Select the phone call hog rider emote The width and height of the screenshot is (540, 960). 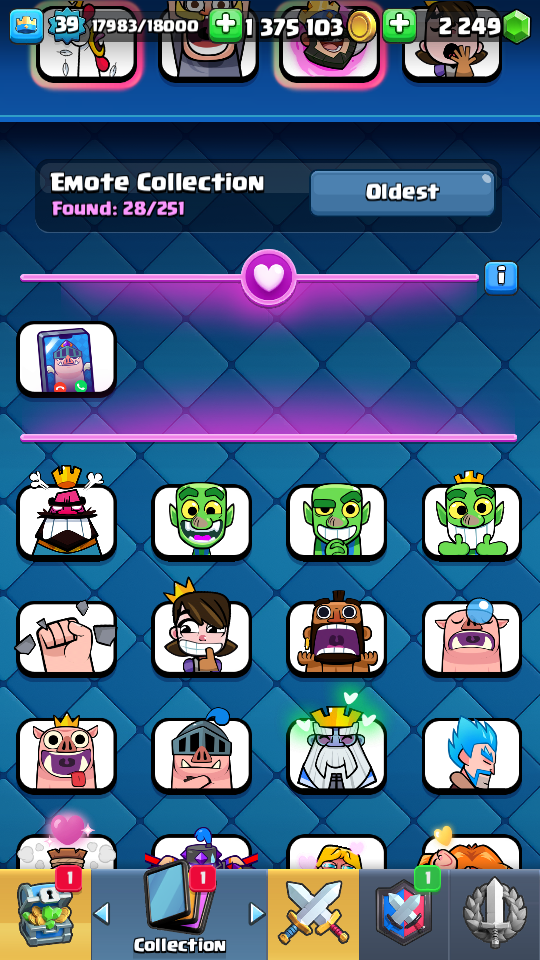pos(66,359)
